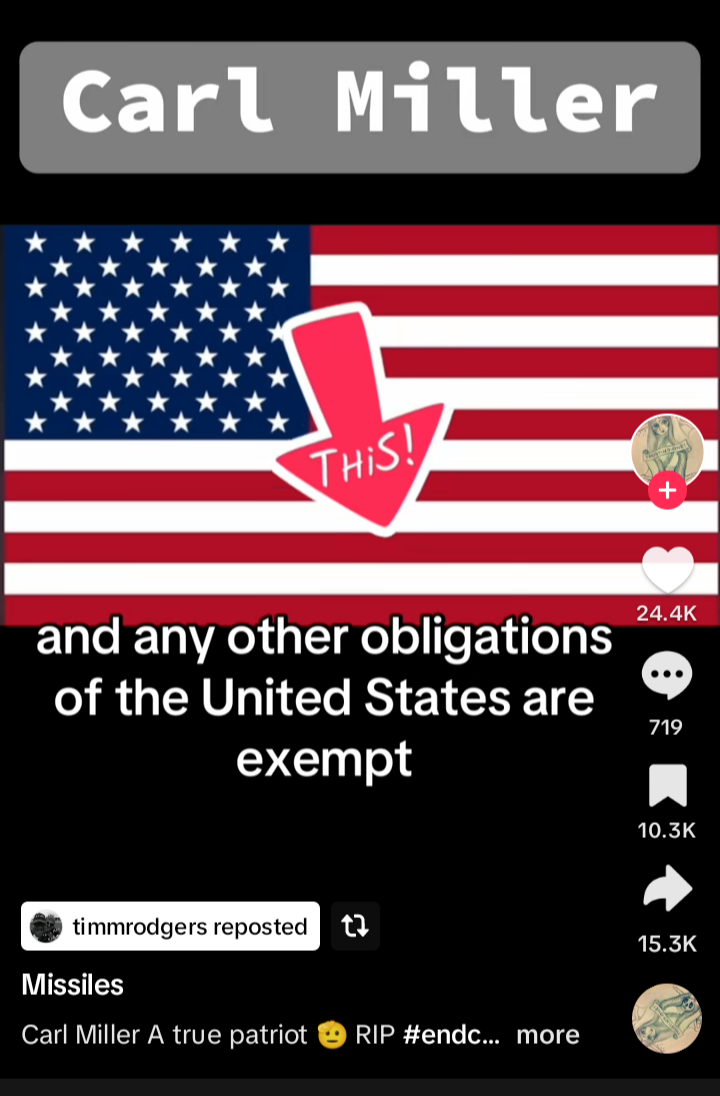Screen dimensions: 720x1096
Task: Open the comments with 719 replies
Action: 667,677
